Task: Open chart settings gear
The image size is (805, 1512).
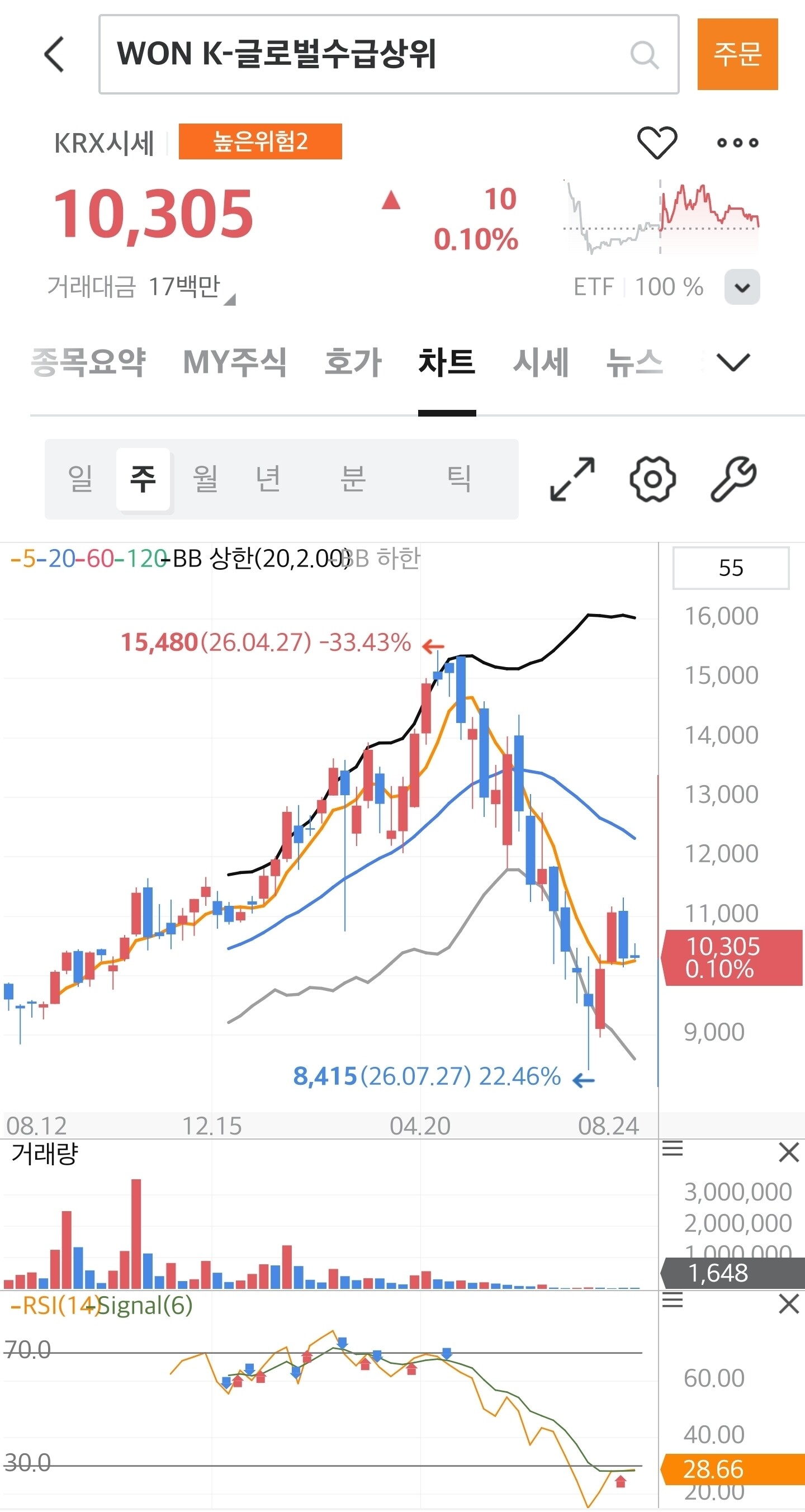Action: [652, 479]
